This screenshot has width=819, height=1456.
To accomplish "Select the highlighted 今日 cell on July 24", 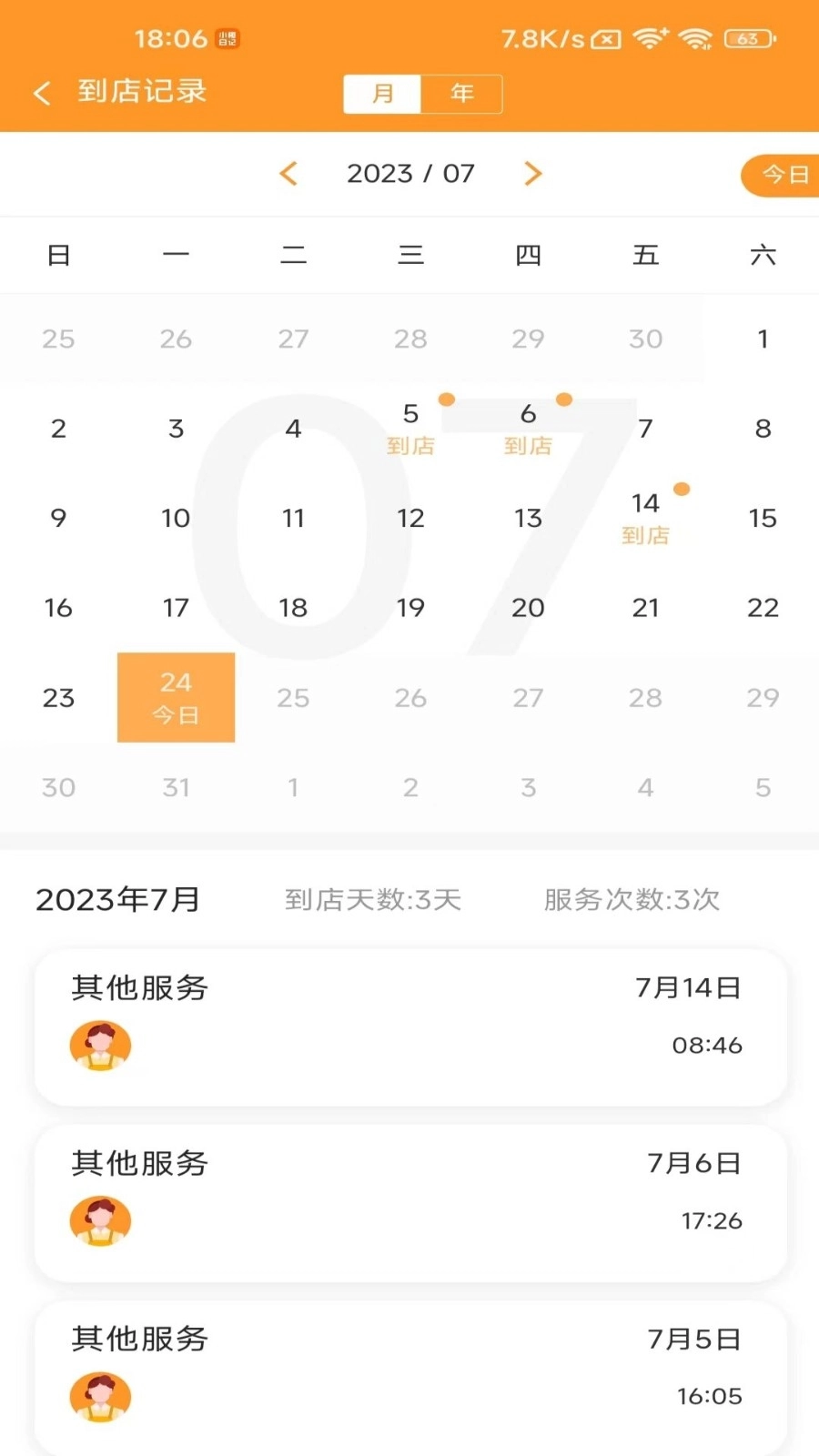I will pyautogui.click(x=176, y=697).
